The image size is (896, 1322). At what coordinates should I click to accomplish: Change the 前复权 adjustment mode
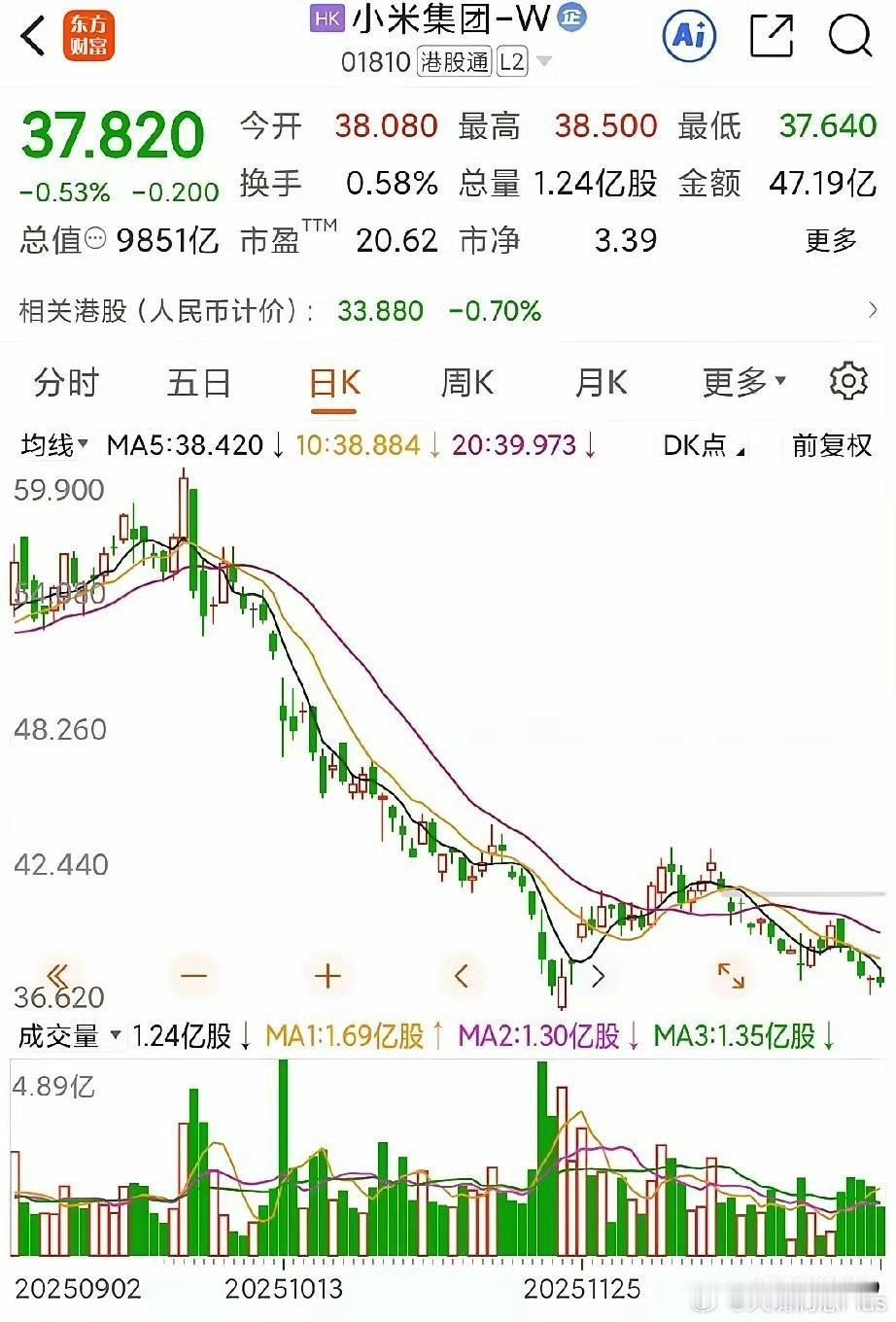pos(832,445)
